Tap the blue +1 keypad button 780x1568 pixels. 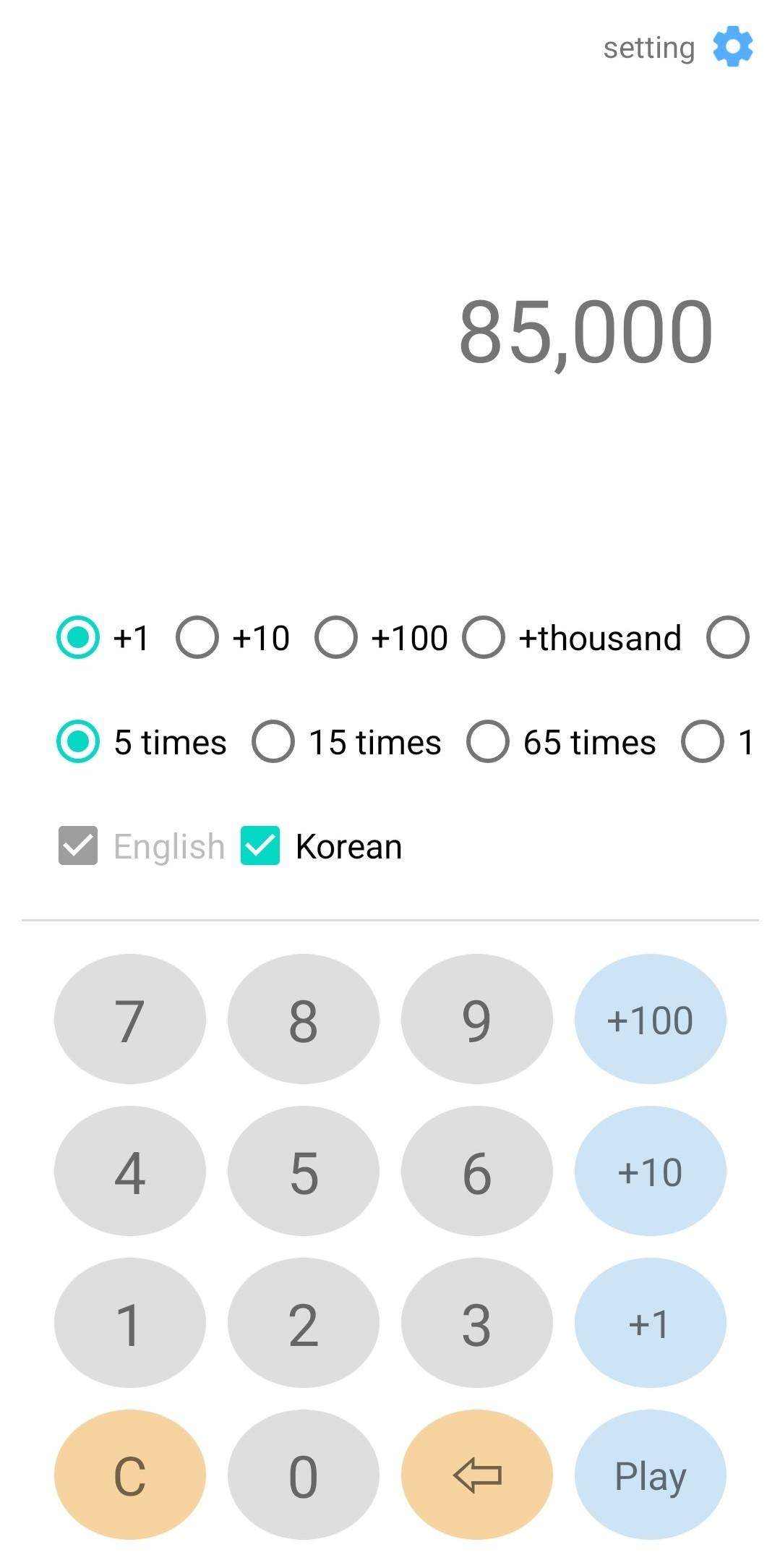point(650,1323)
